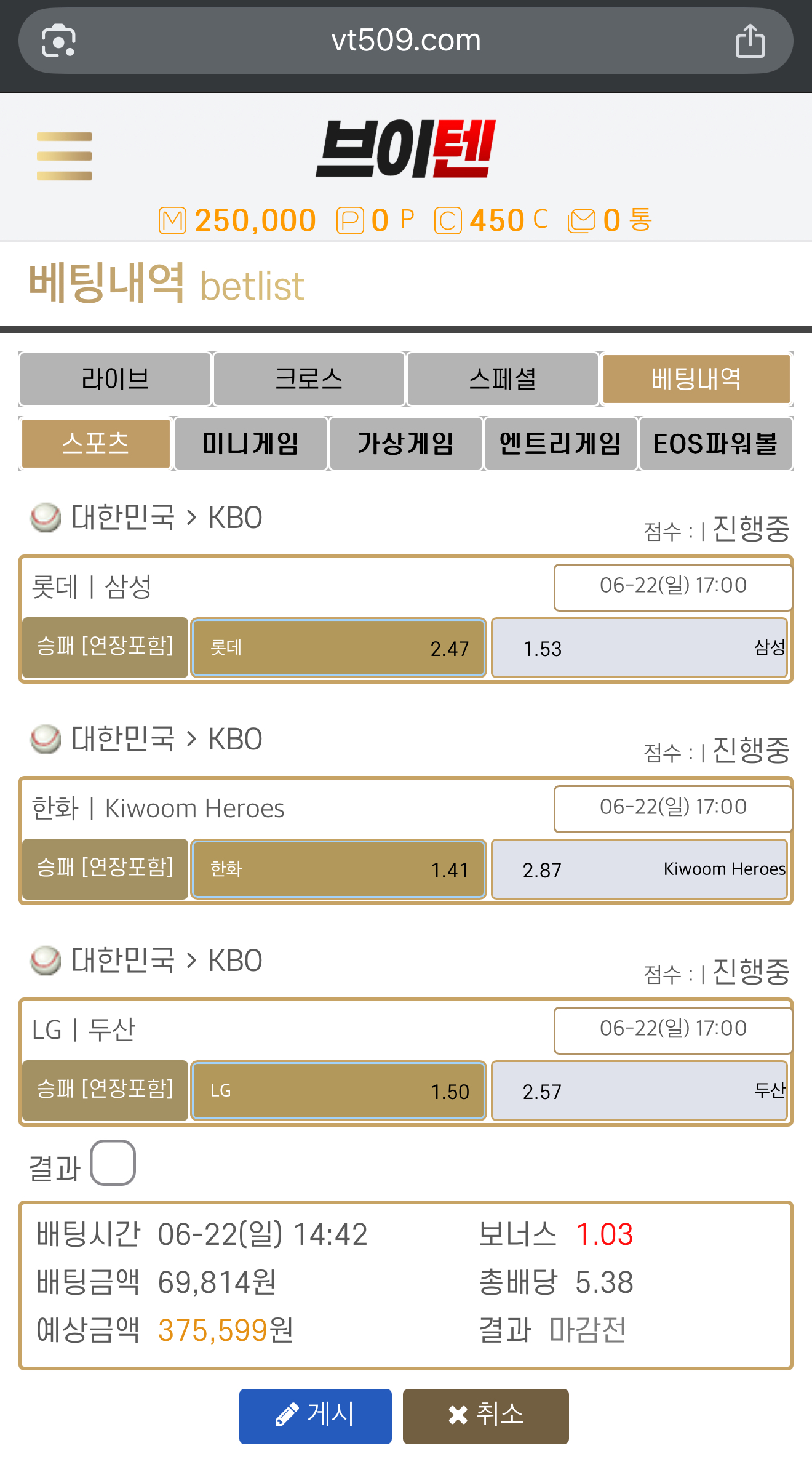Tap the vt509.com address bar
This screenshot has height=1459, width=812.
coord(406,41)
